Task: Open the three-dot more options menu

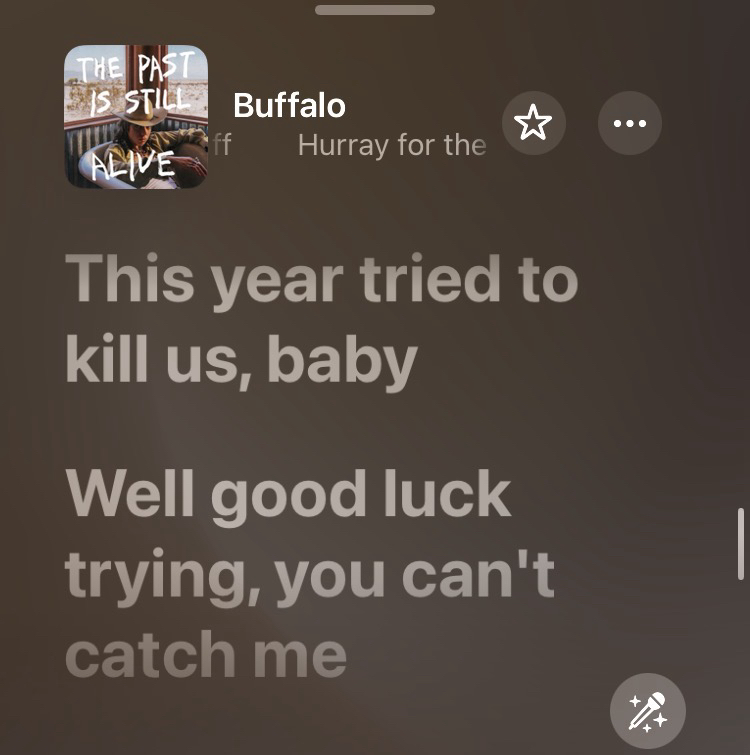Action: (x=629, y=123)
